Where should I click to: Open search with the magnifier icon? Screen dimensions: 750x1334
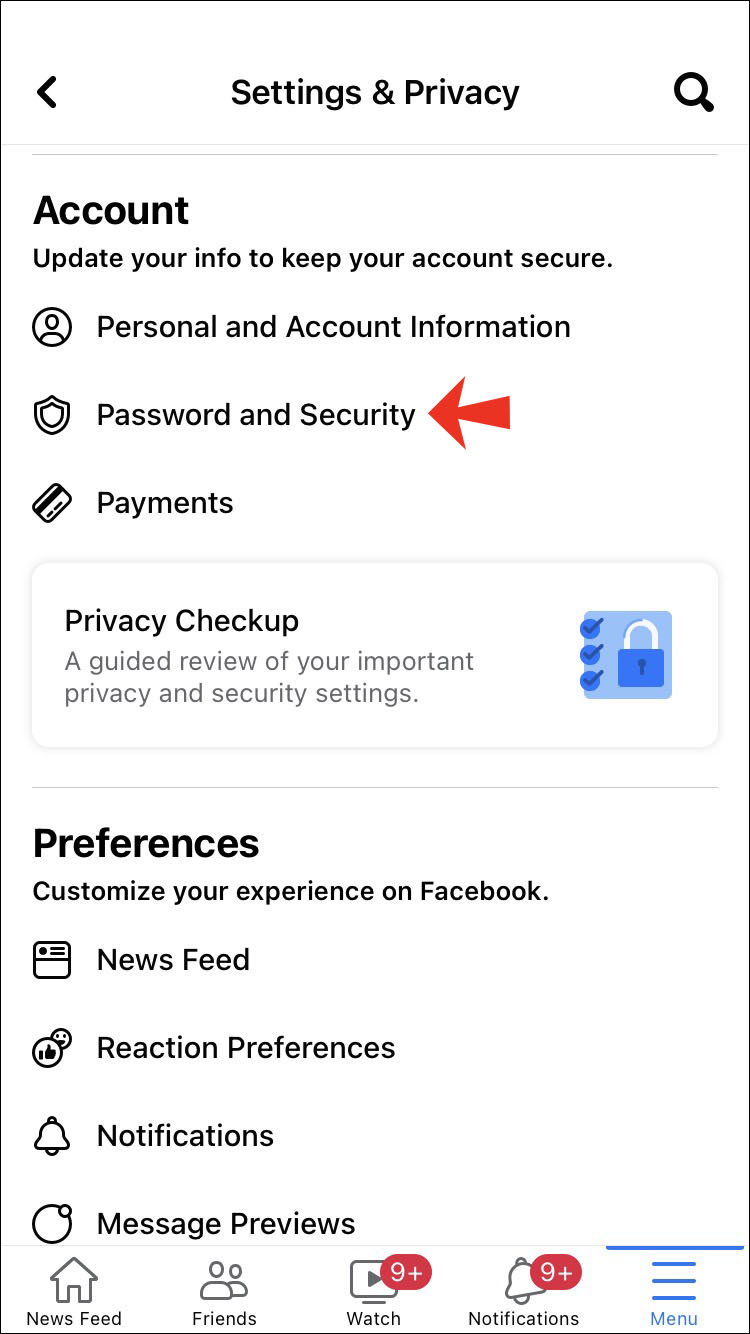693,93
